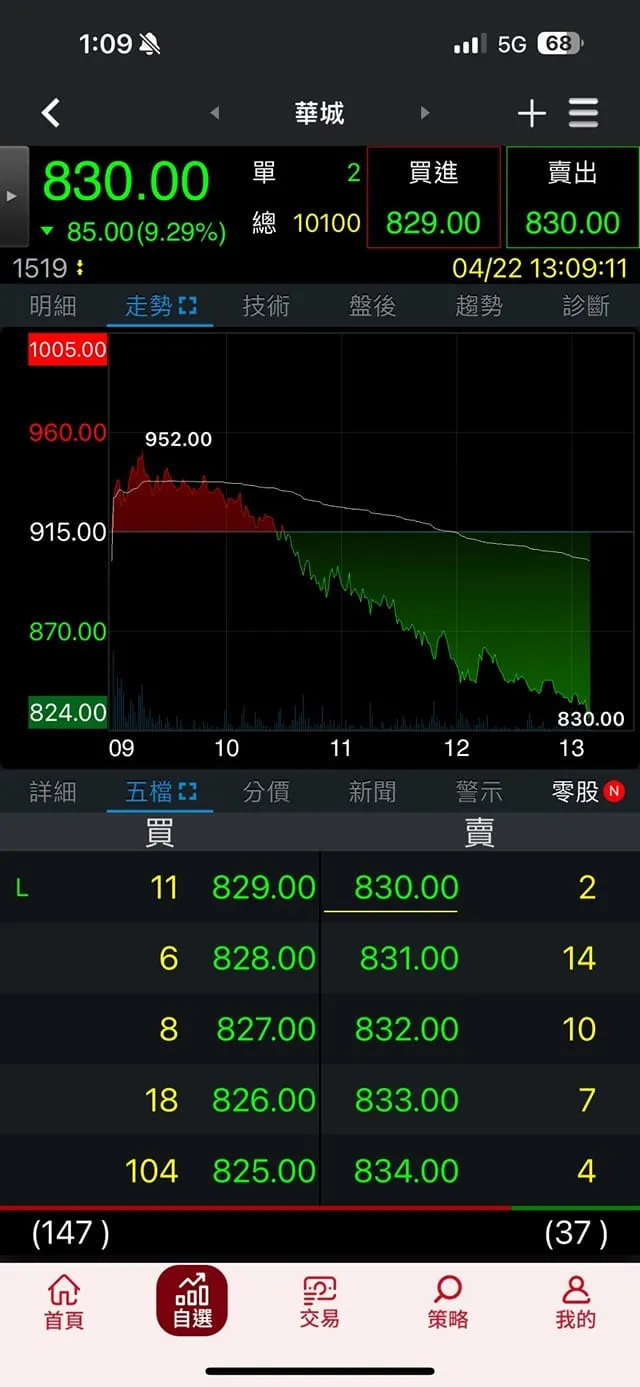Viewport: 640px width, 1387px height.
Task: Open the 新聞 tab
Action: (372, 792)
